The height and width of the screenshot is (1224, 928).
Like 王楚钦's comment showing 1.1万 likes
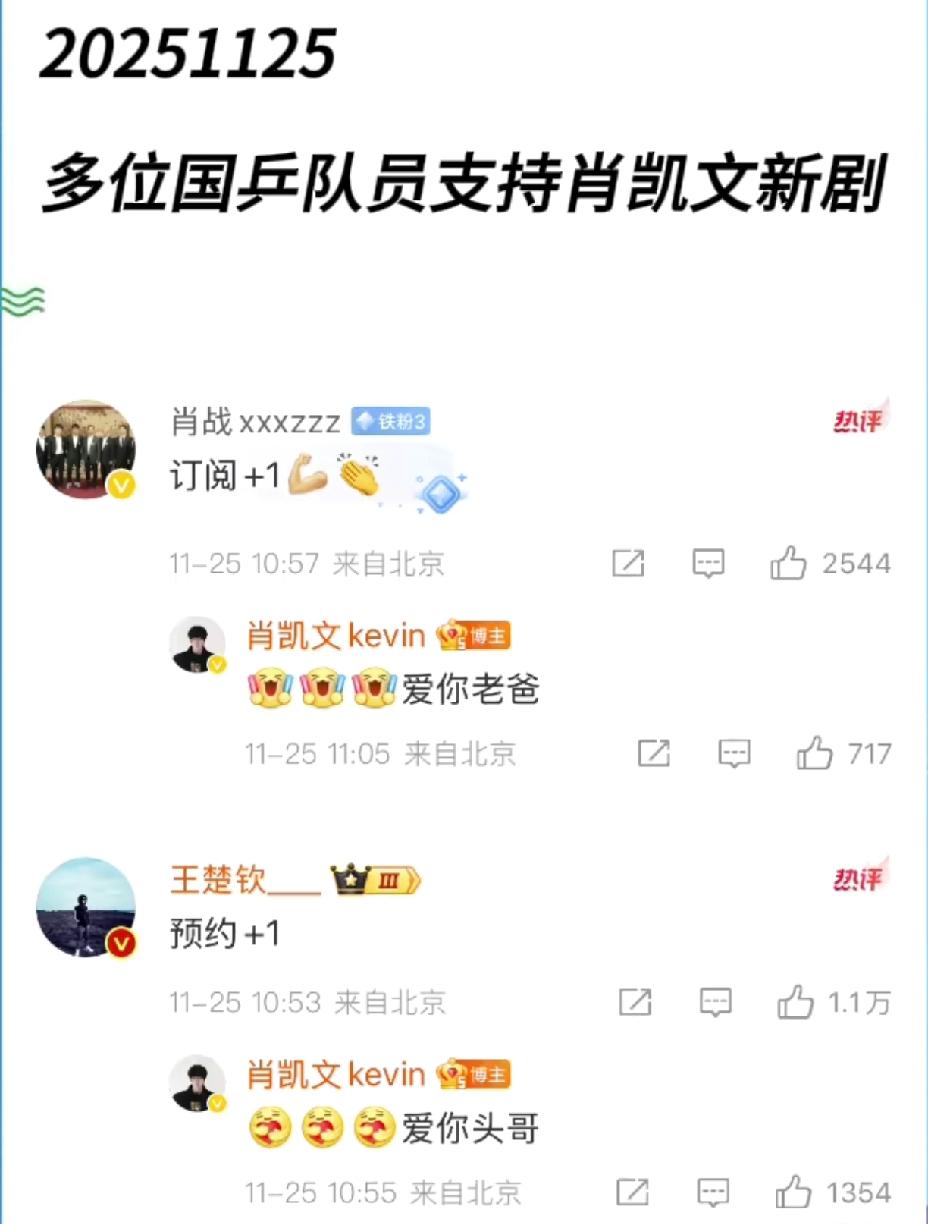click(797, 1003)
